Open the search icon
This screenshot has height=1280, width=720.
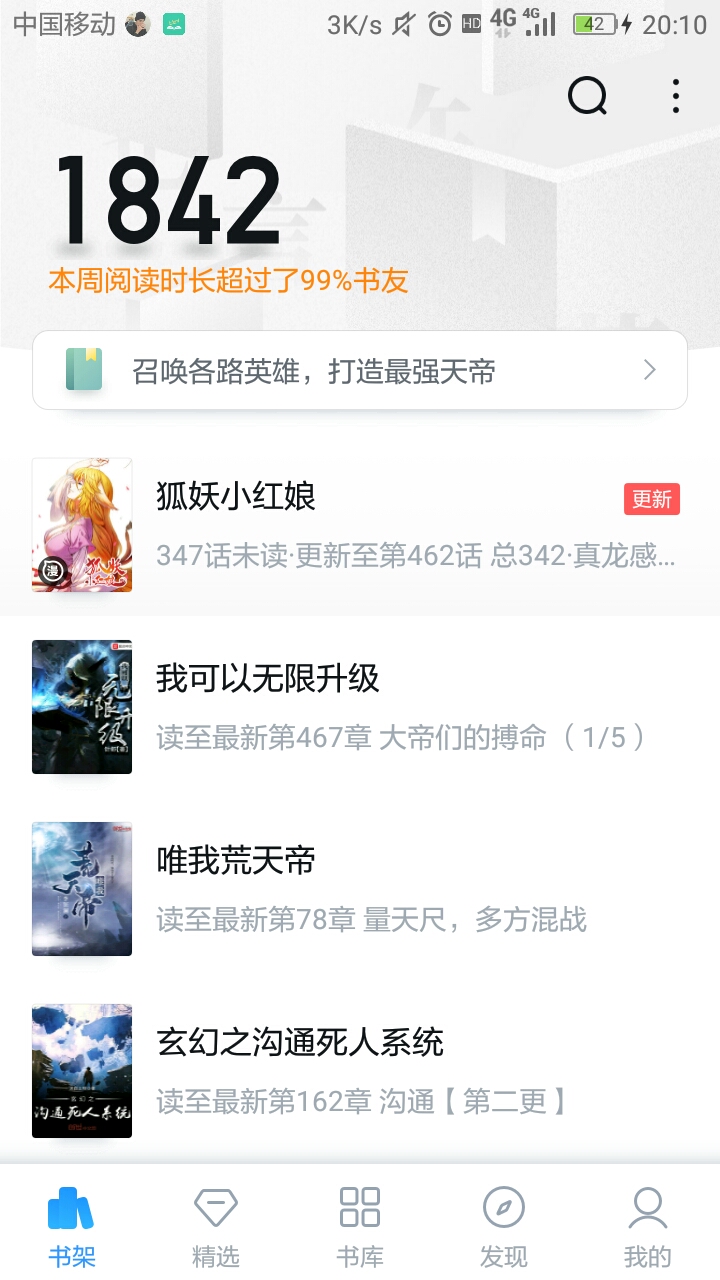pos(587,96)
